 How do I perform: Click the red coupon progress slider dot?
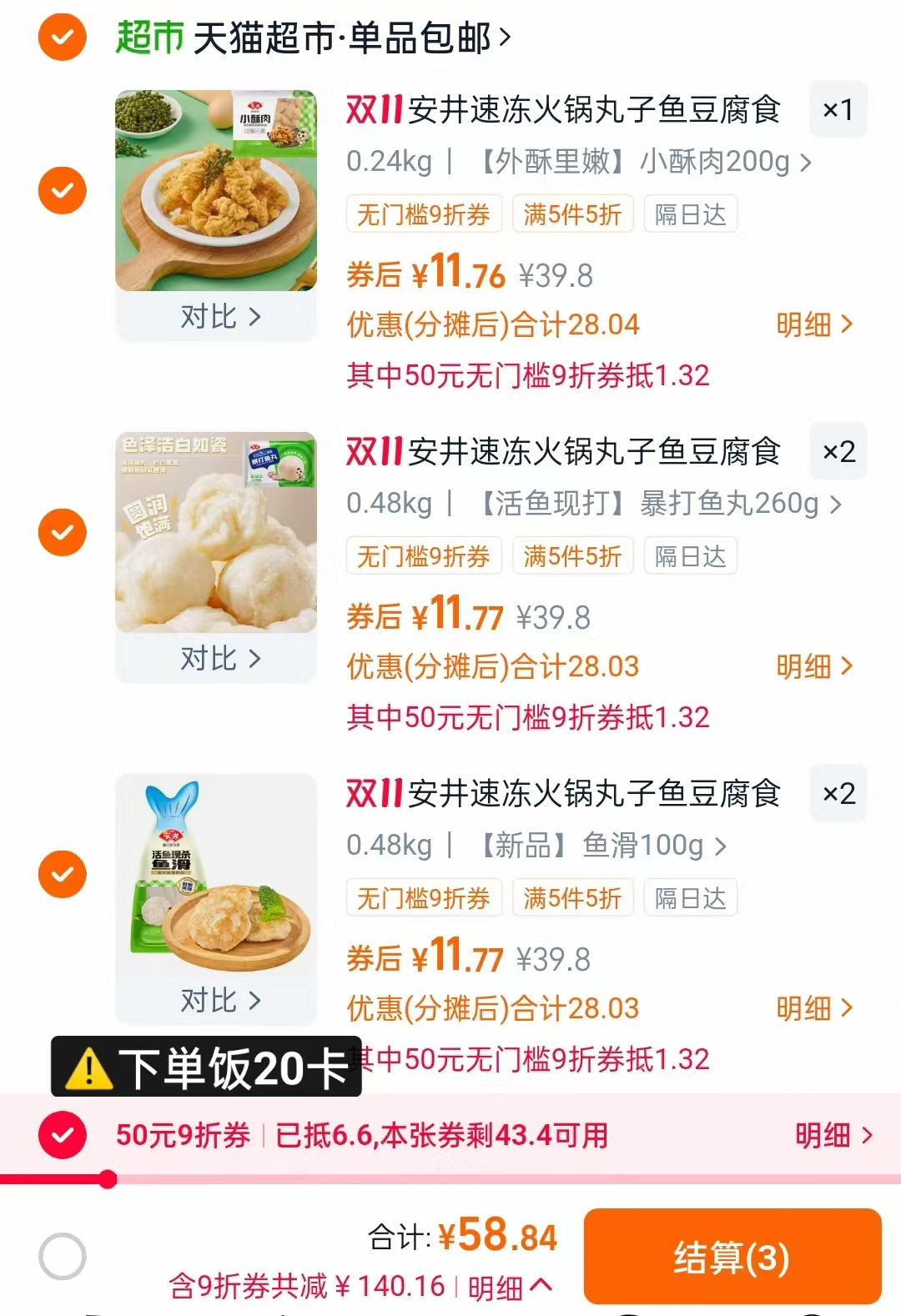coord(107,1179)
